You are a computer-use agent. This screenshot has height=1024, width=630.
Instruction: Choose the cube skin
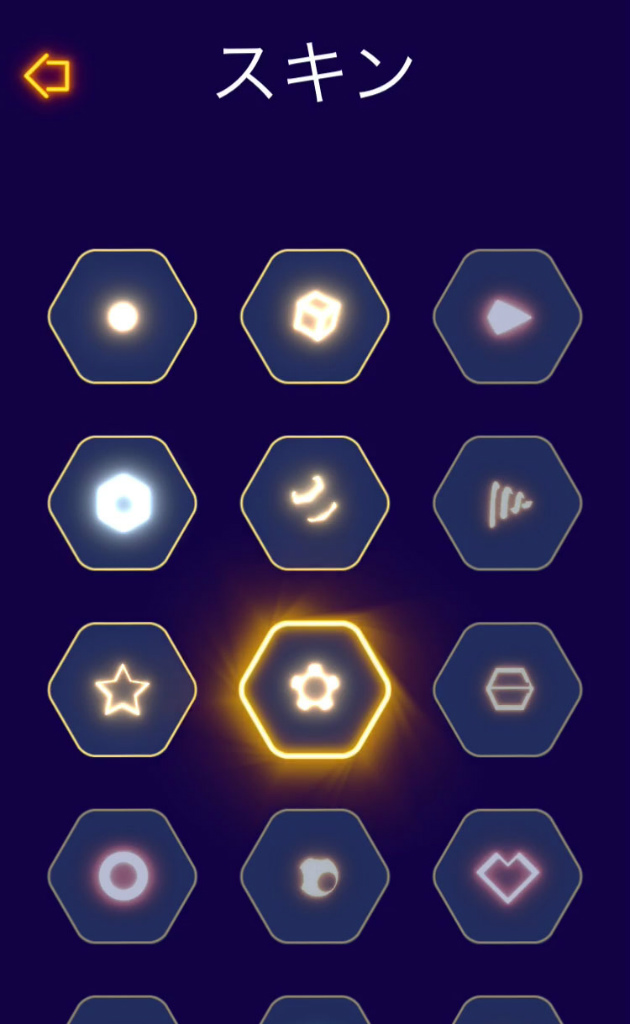pos(315,316)
